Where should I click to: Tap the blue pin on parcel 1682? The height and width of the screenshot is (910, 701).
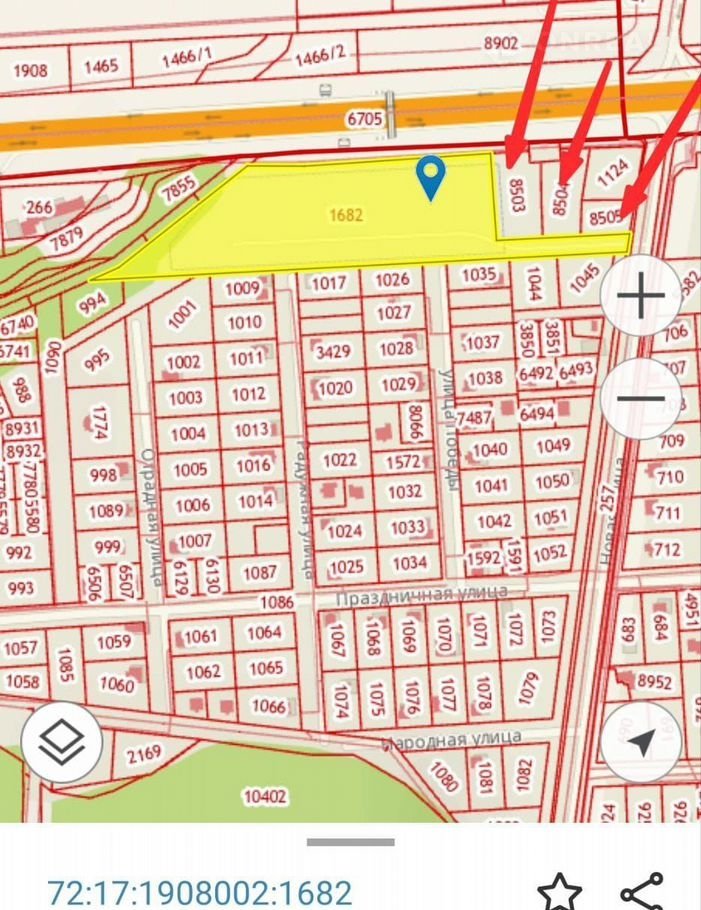pyautogui.click(x=431, y=177)
